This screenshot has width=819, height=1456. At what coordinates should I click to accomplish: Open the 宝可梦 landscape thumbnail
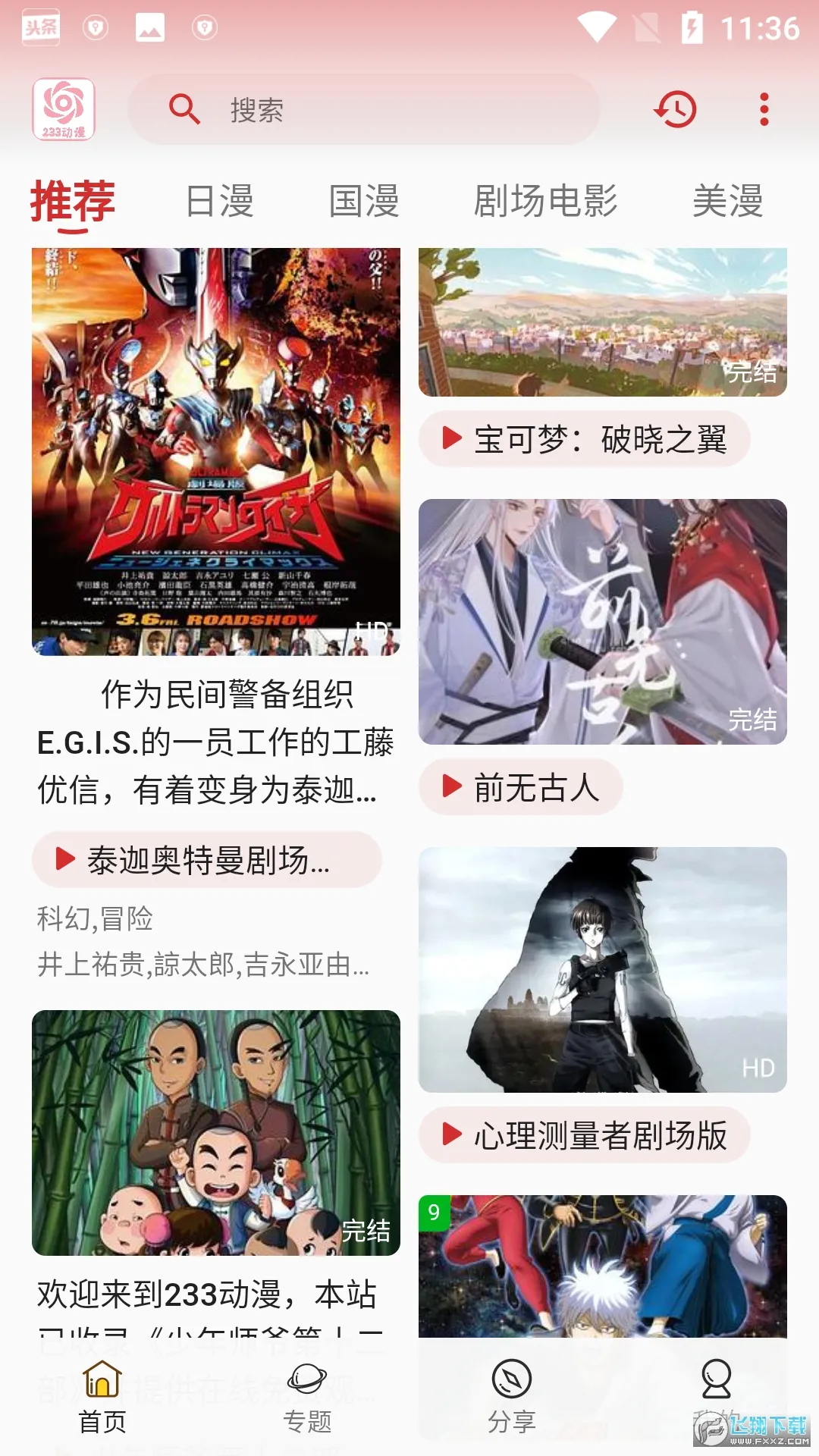tap(603, 322)
